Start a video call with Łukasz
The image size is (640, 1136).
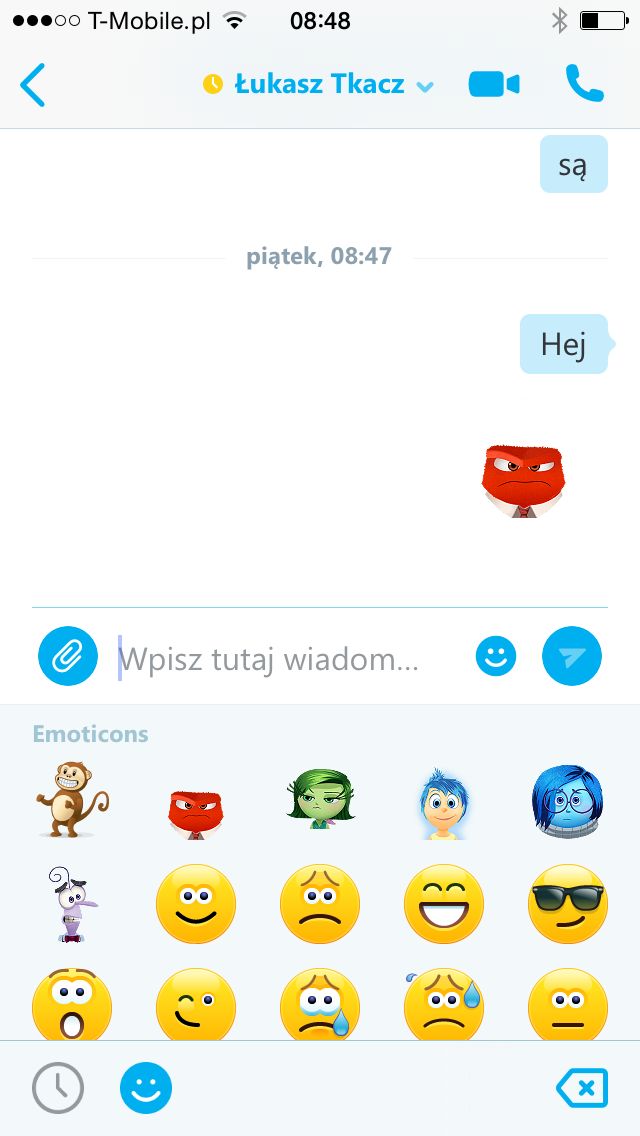pos(494,85)
